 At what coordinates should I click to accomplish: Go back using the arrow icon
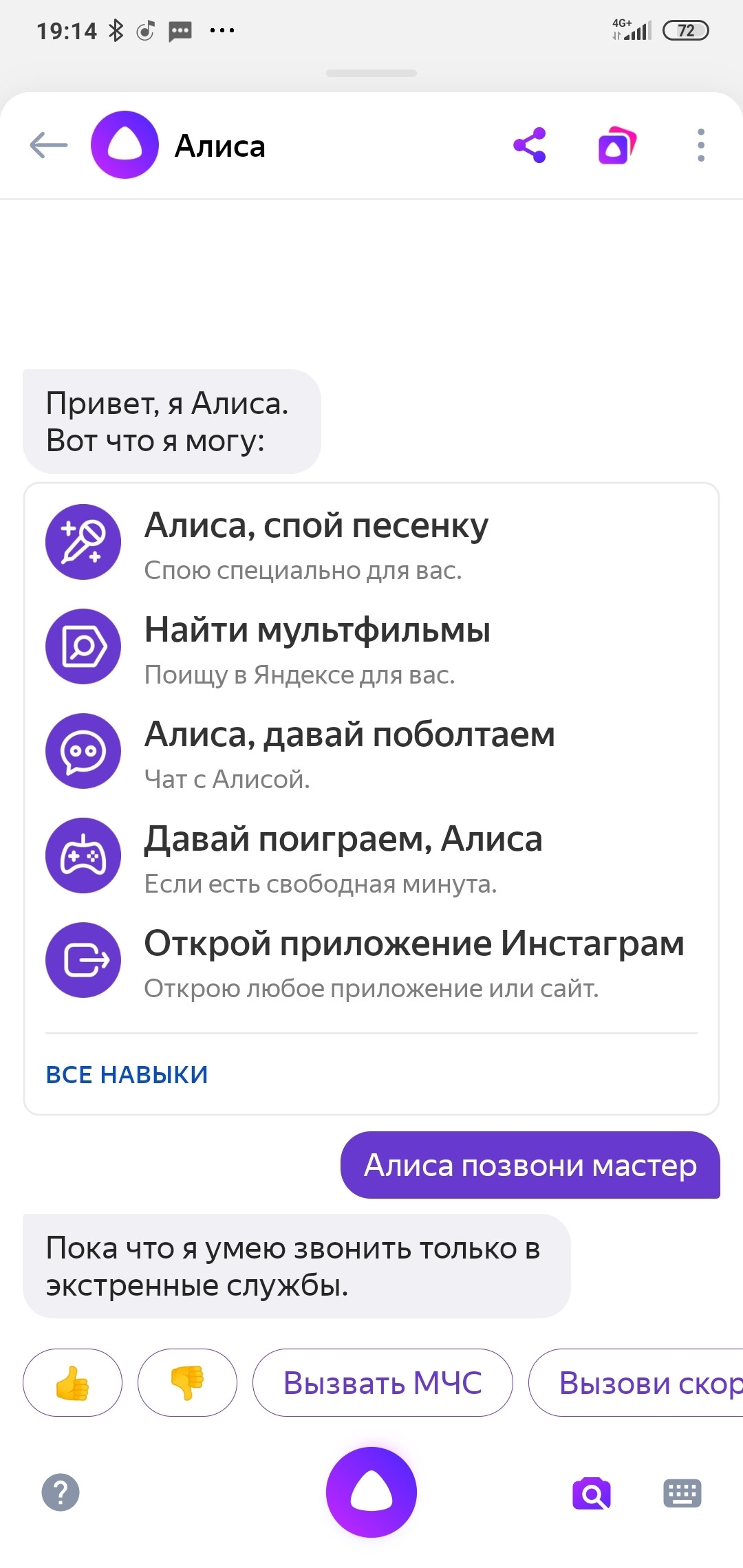click(x=49, y=145)
